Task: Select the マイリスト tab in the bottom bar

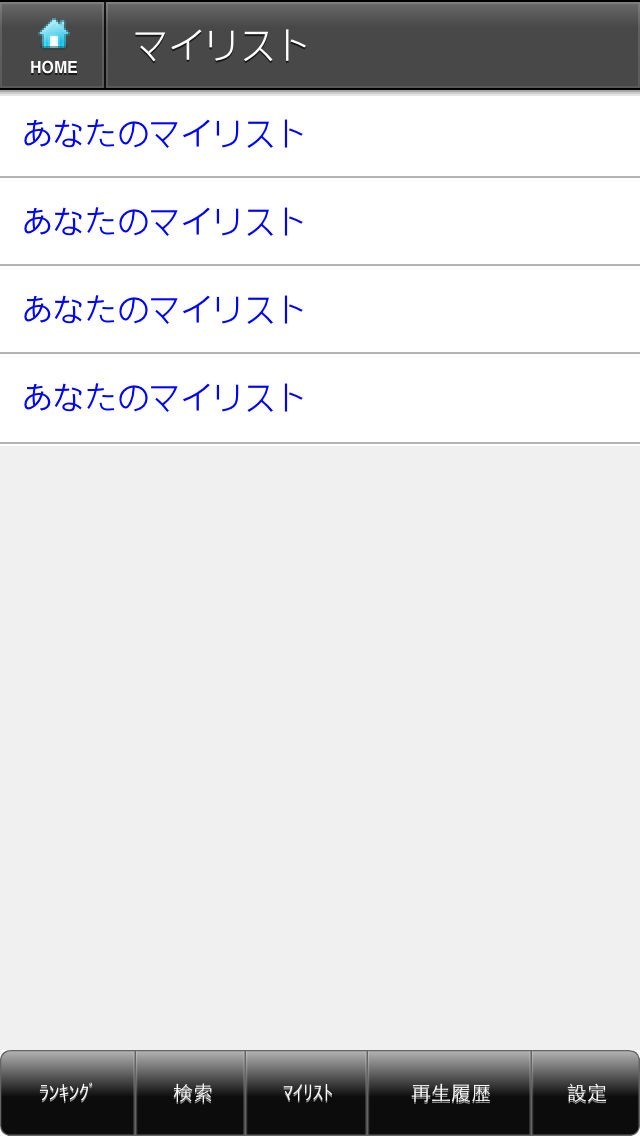Action: (307, 1093)
